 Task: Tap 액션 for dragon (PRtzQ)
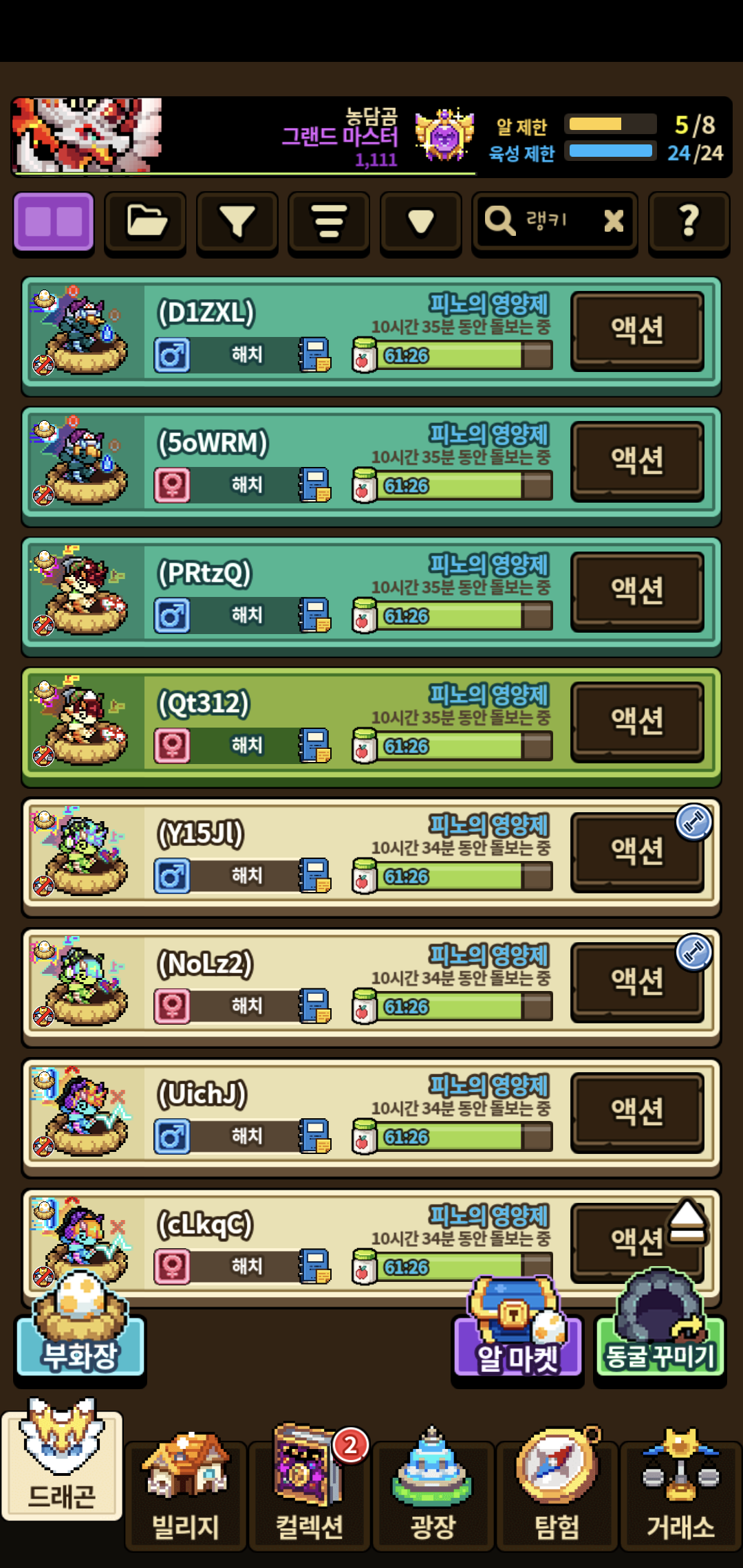click(x=637, y=591)
